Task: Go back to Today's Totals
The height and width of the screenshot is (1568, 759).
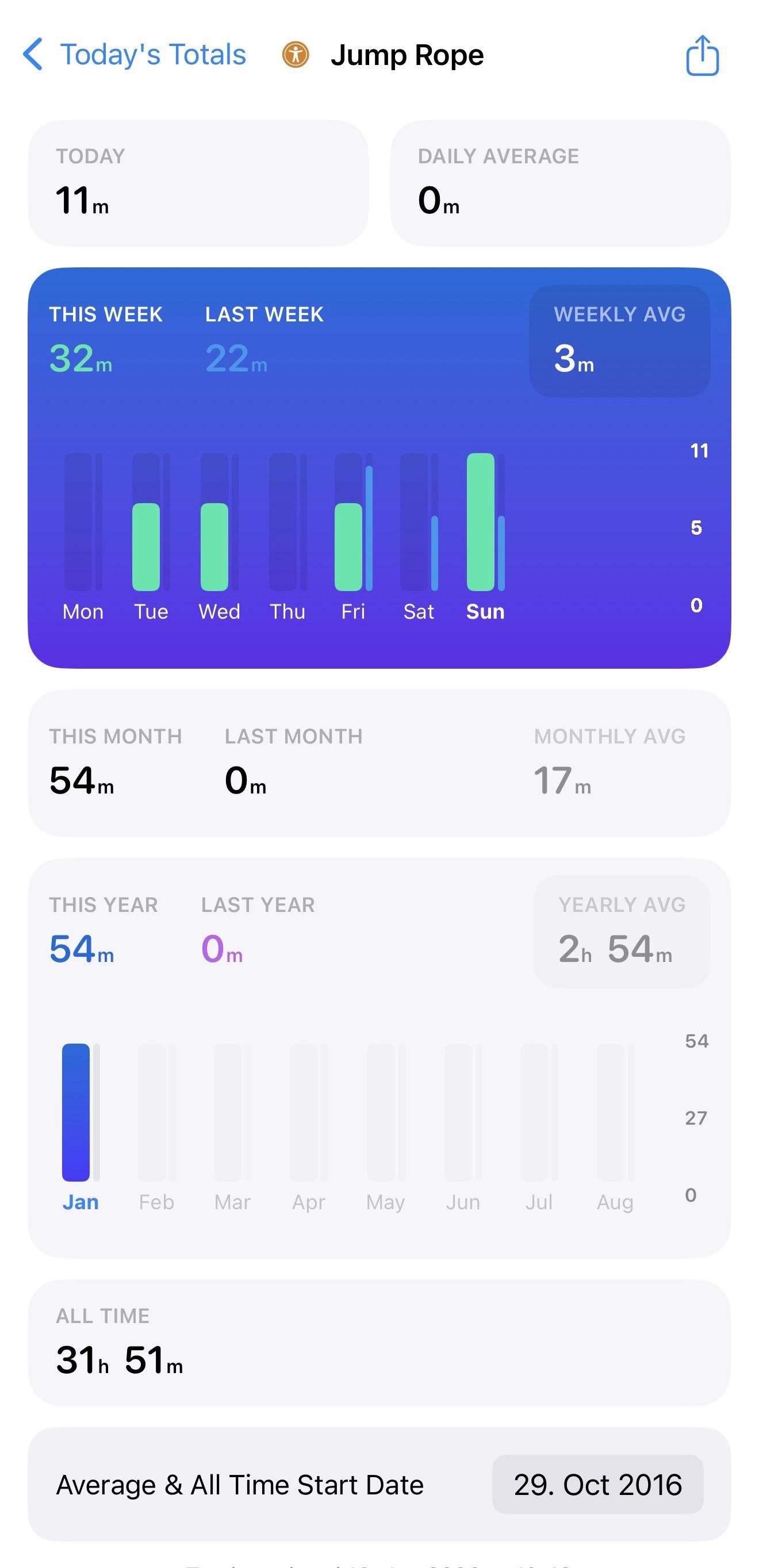Action: point(135,55)
